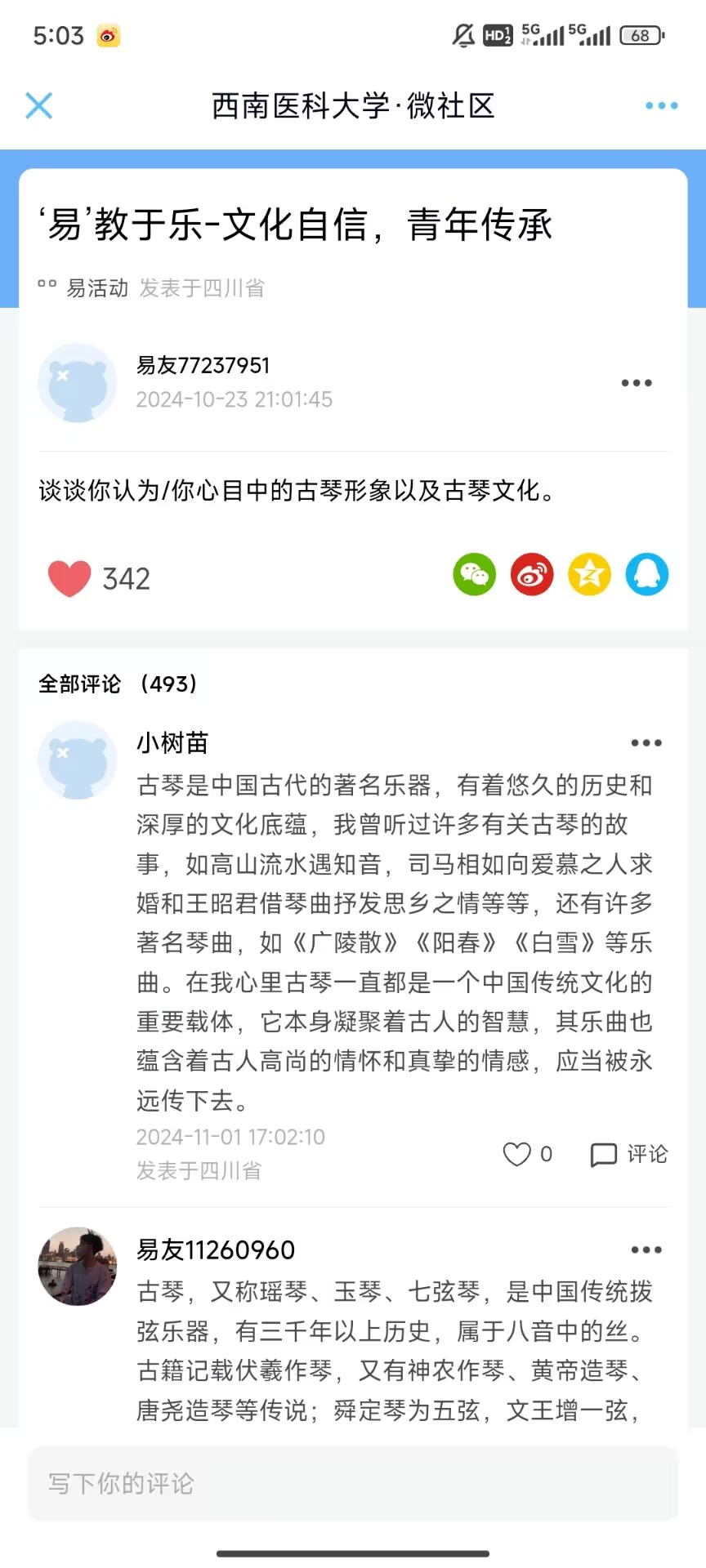706x1568 pixels.
Task: Reply to 小树苗's comment via 评论
Action: pos(629,1154)
